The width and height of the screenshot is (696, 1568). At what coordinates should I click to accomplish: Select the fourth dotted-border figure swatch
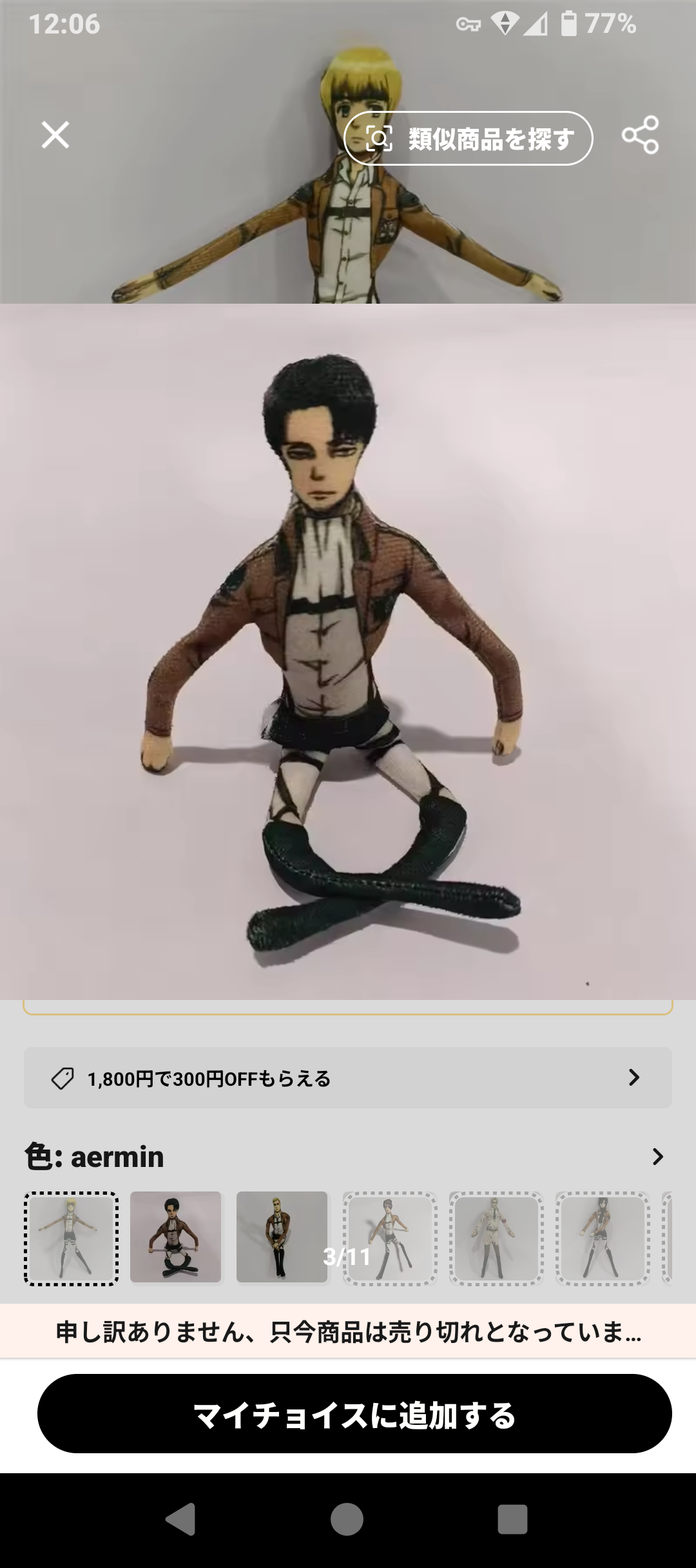tap(389, 1239)
